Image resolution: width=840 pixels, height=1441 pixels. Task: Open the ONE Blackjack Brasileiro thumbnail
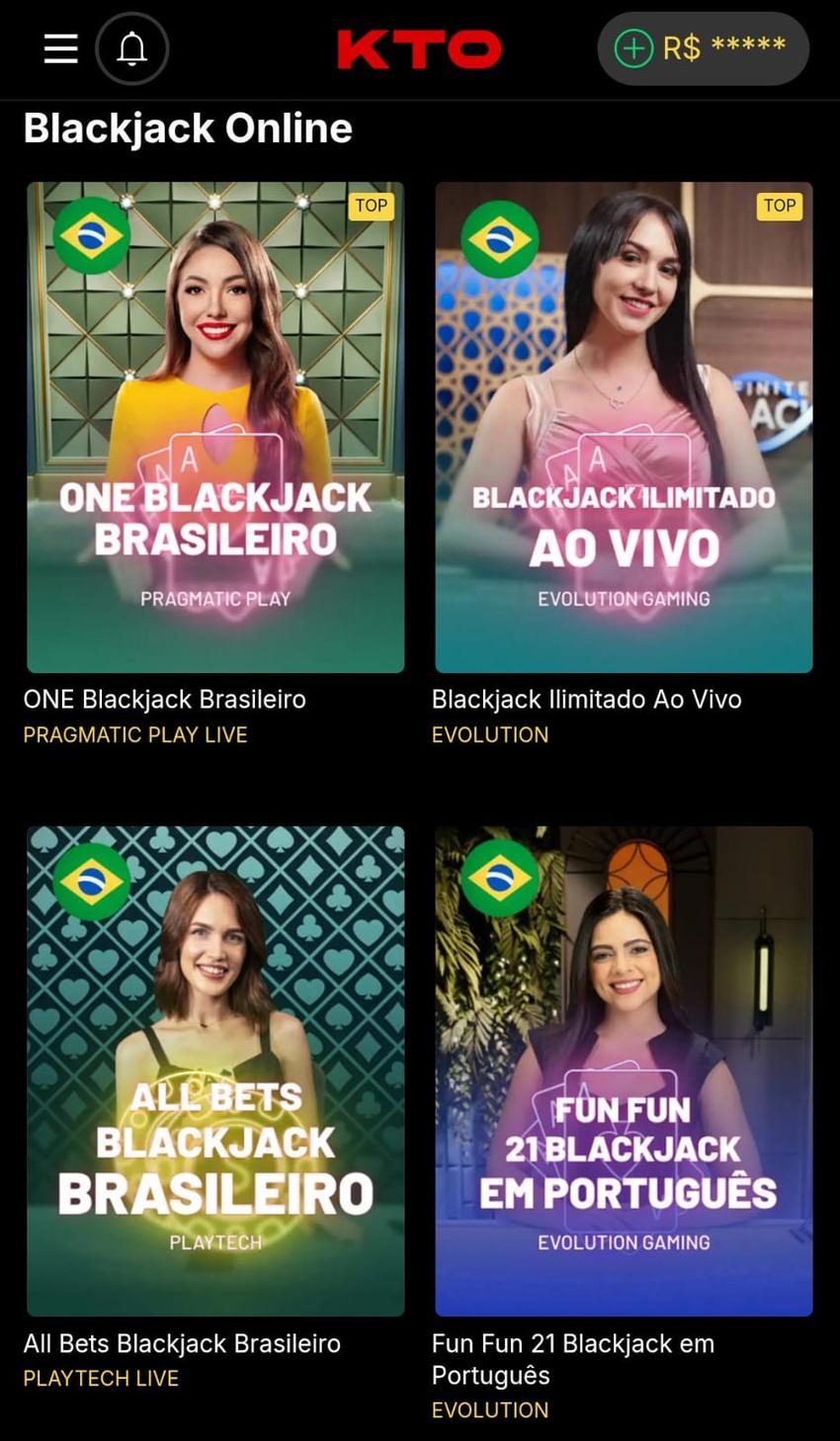[x=214, y=425]
